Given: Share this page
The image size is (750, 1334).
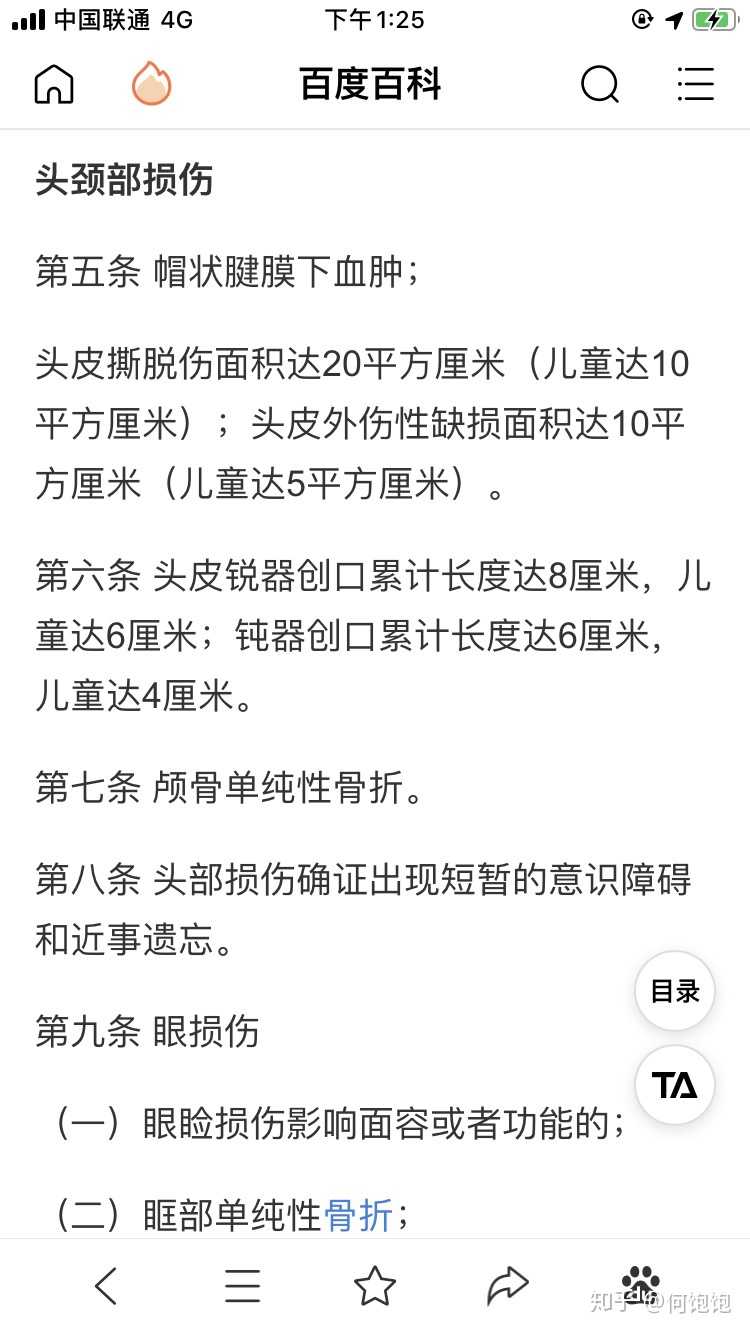Looking at the screenshot, I should [507, 1285].
